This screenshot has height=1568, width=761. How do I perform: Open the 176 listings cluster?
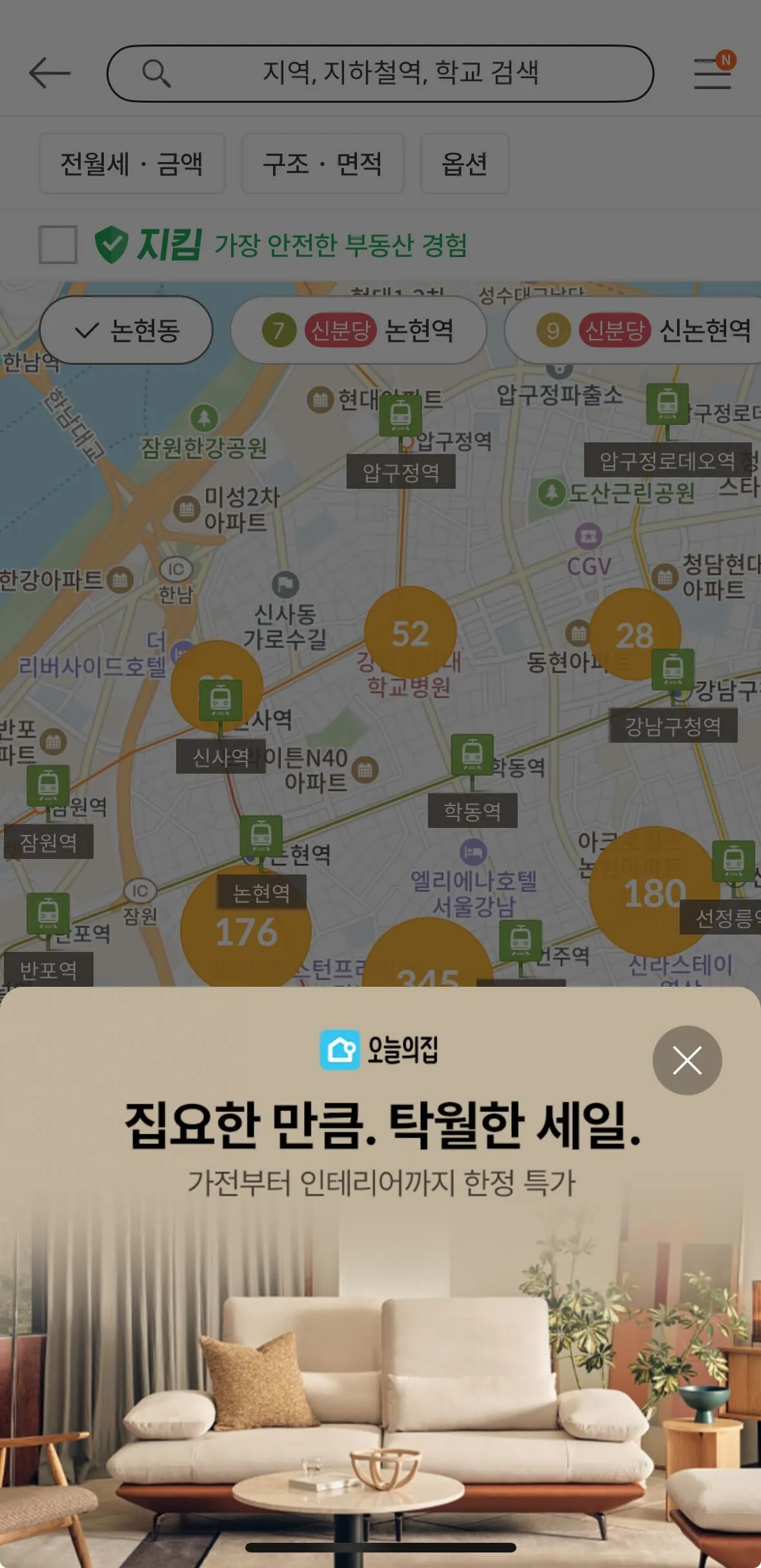pyautogui.click(x=246, y=932)
